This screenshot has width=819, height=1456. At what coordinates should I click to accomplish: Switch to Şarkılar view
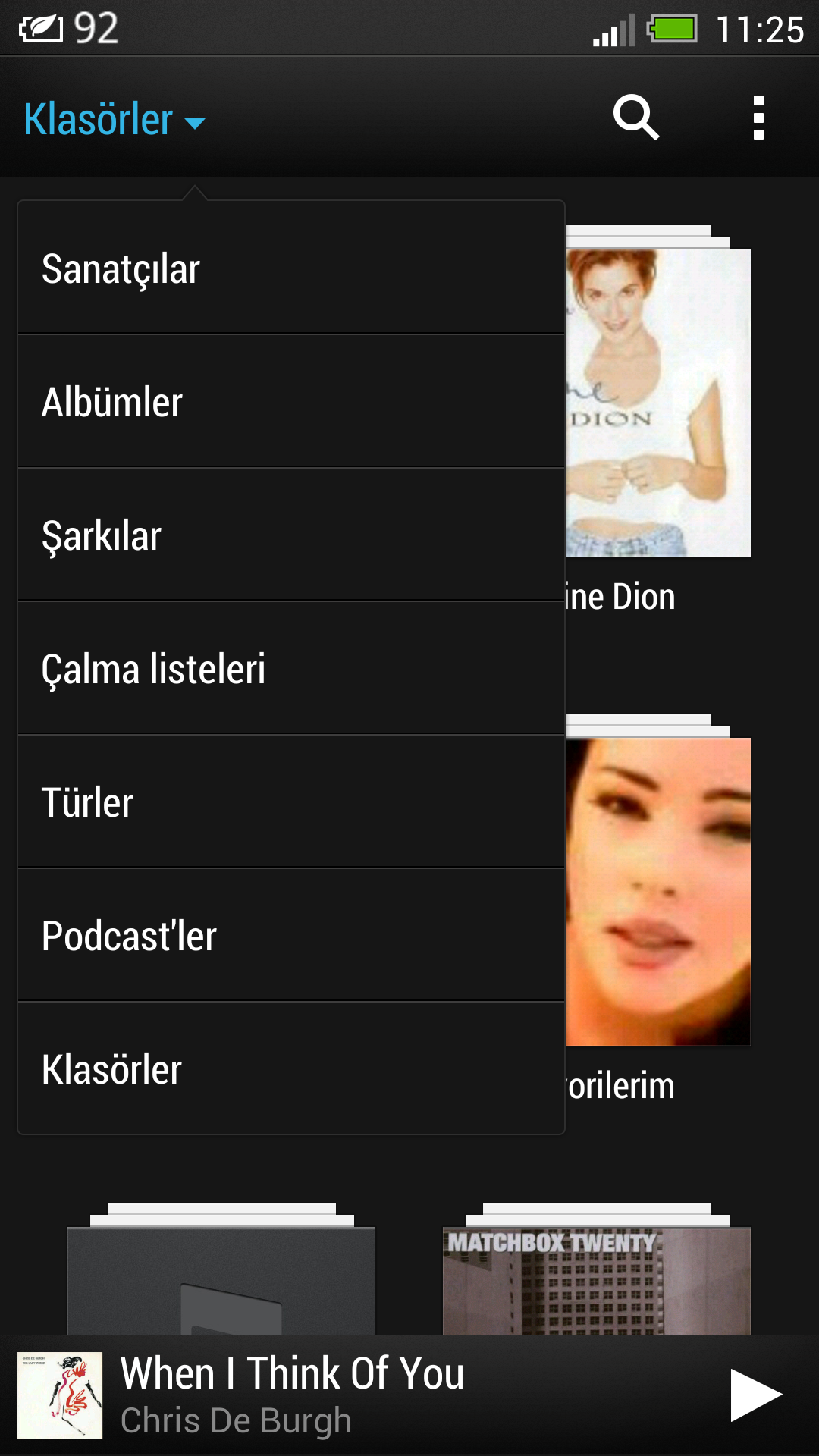(291, 535)
